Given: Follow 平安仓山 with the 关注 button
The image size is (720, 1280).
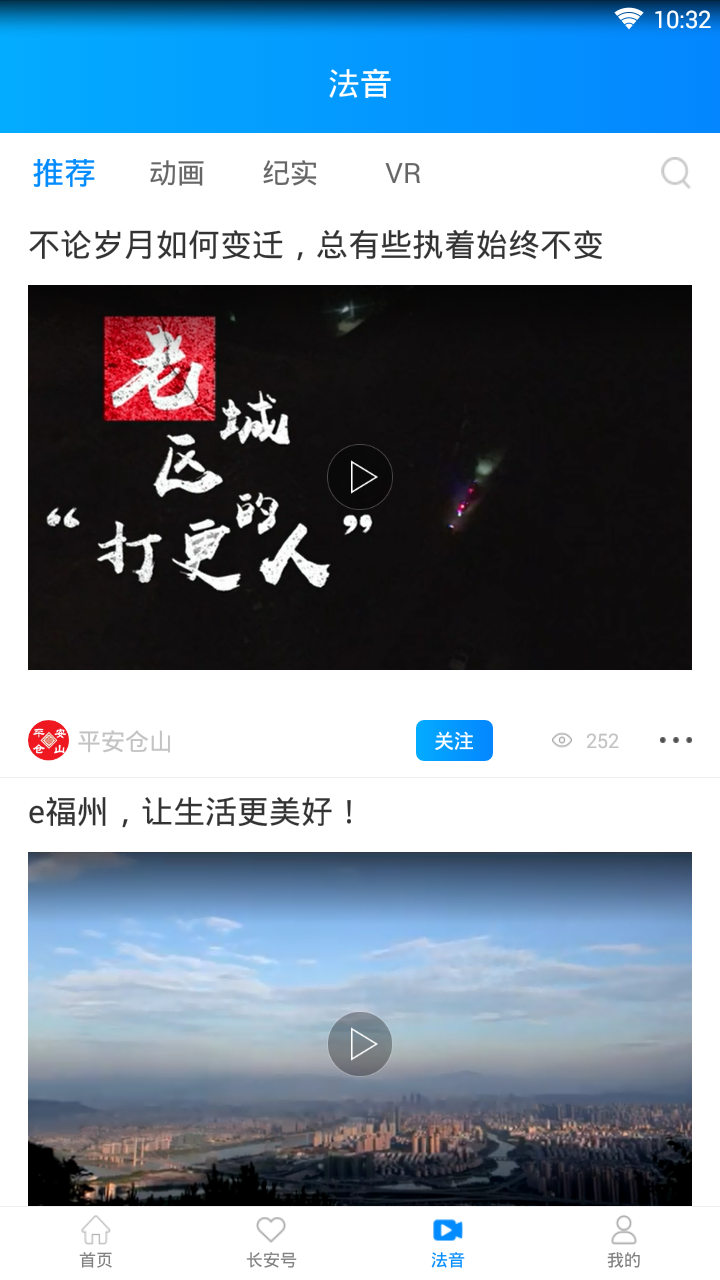Looking at the screenshot, I should 454,741.
